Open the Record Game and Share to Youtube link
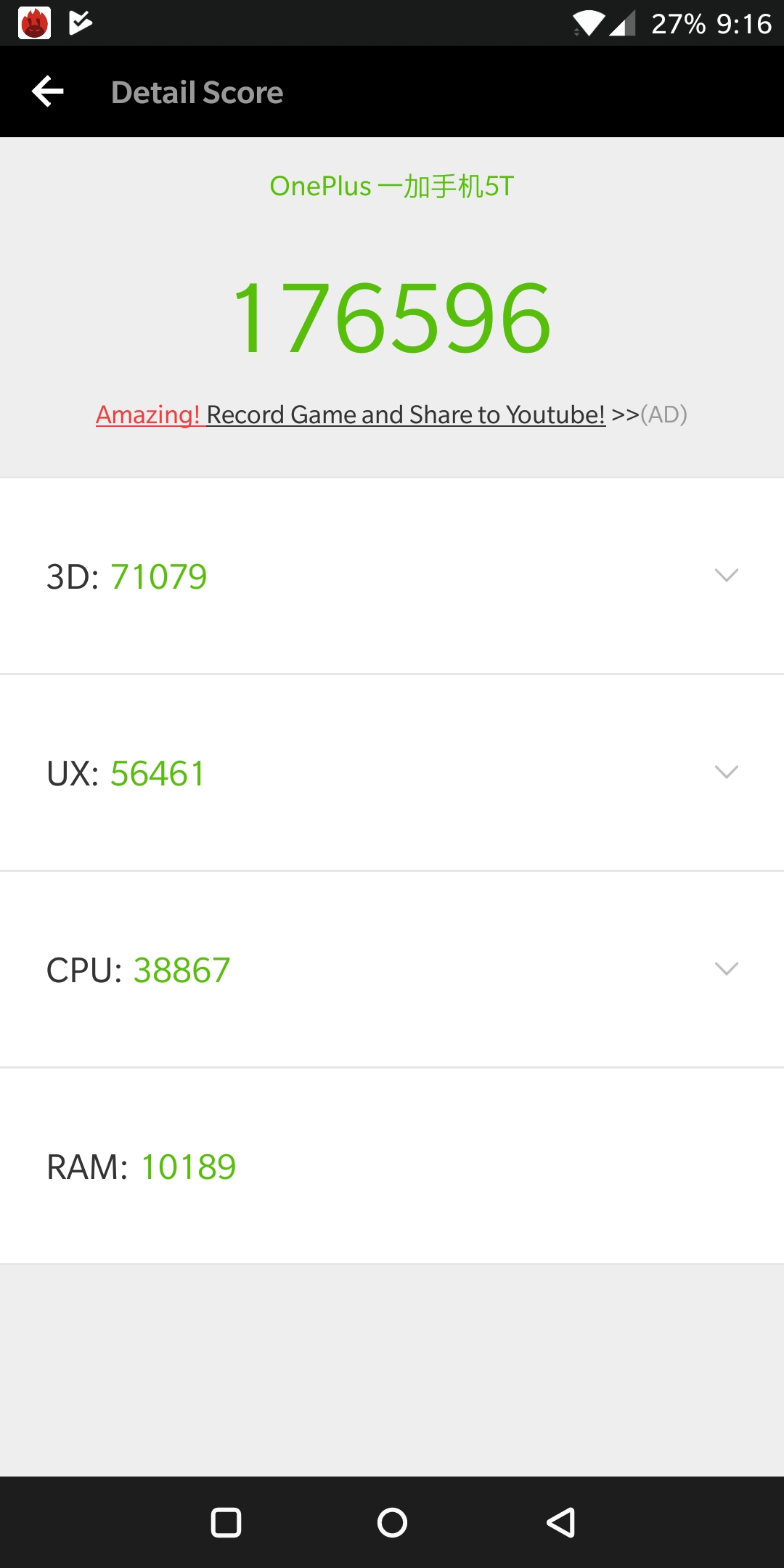The width and height of the screenshot is (784, 1568). [x=392, y=415]
